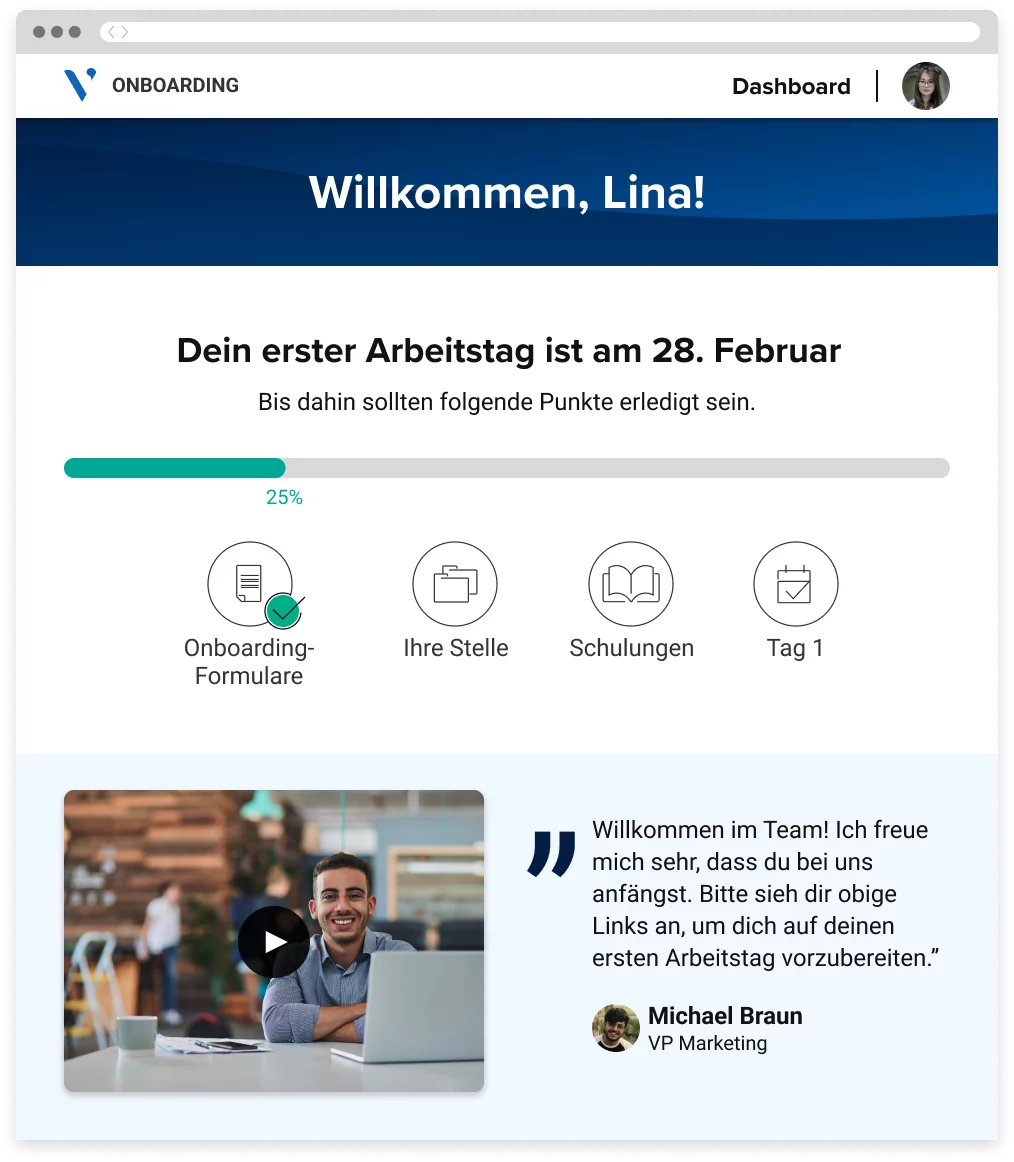Image resolution: width=1014 pixels, height=1162 pixels.
Task: Go back with browser back arrow
Action: (x=112, y=32)
